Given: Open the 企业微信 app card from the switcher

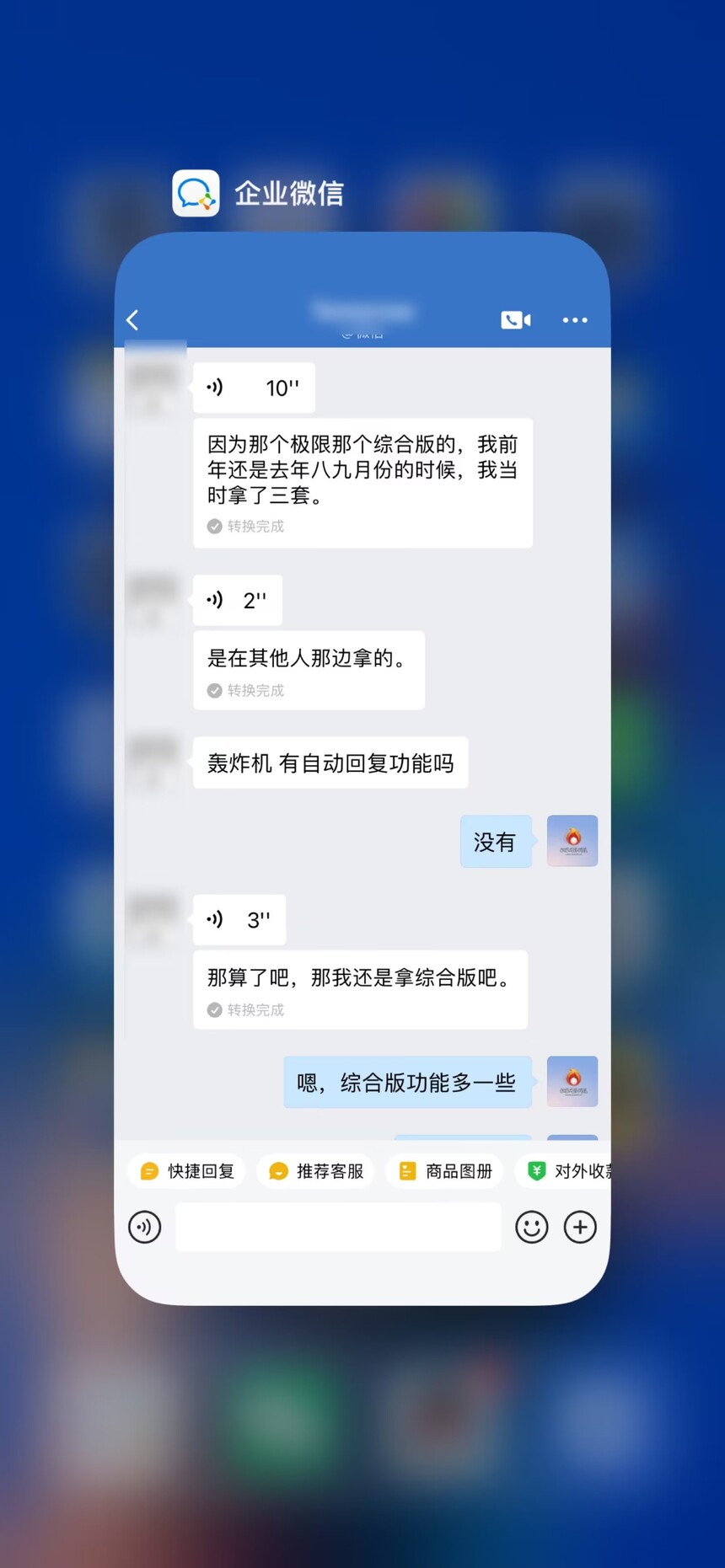Looking at the screenshot, I should pos(362,768).
